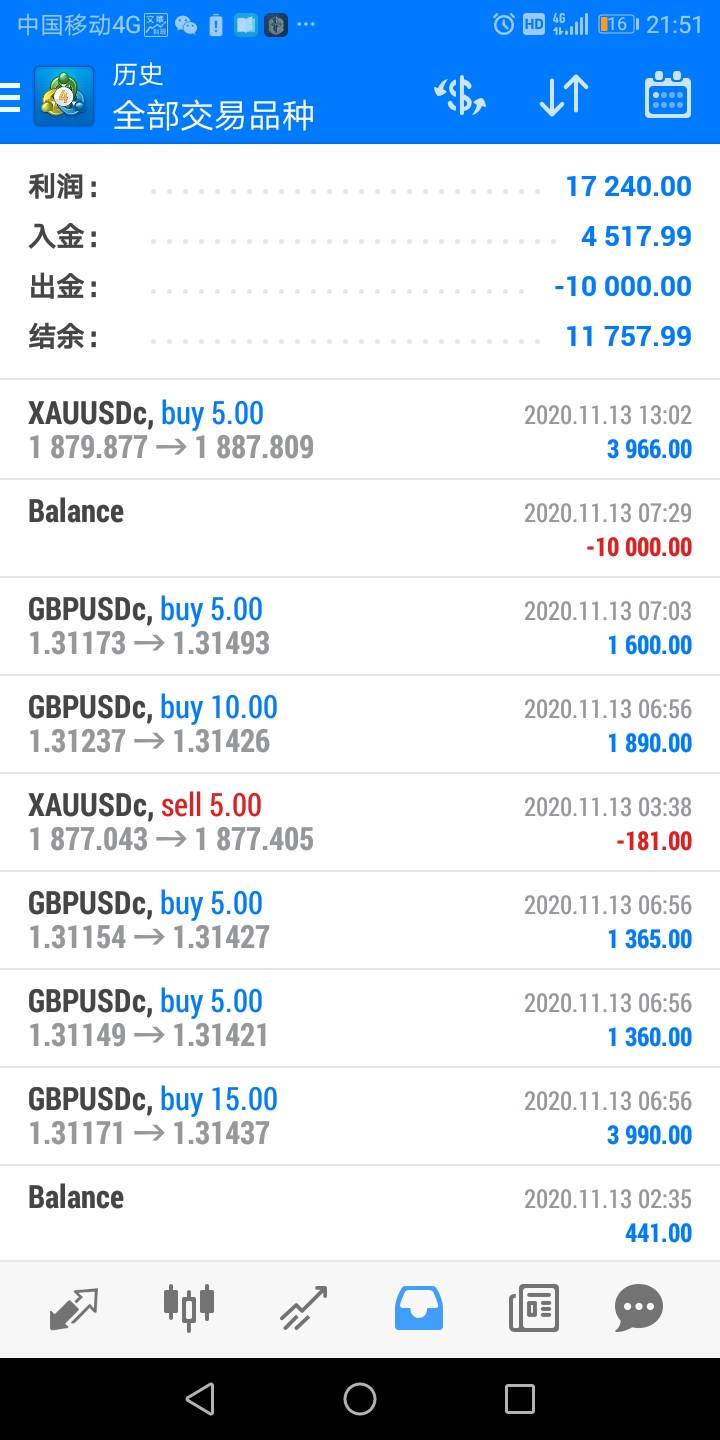
Task: Go to the home screen
Action: coord(360,1398)
